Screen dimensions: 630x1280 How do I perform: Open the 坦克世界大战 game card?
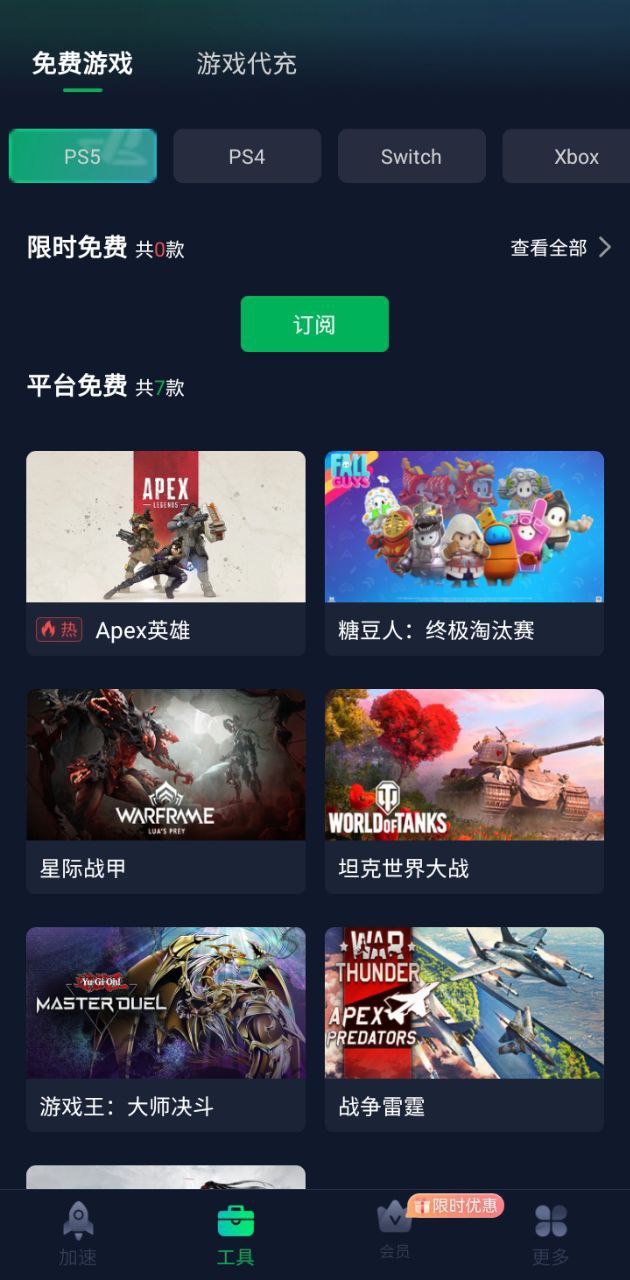[x=464, y=790]
